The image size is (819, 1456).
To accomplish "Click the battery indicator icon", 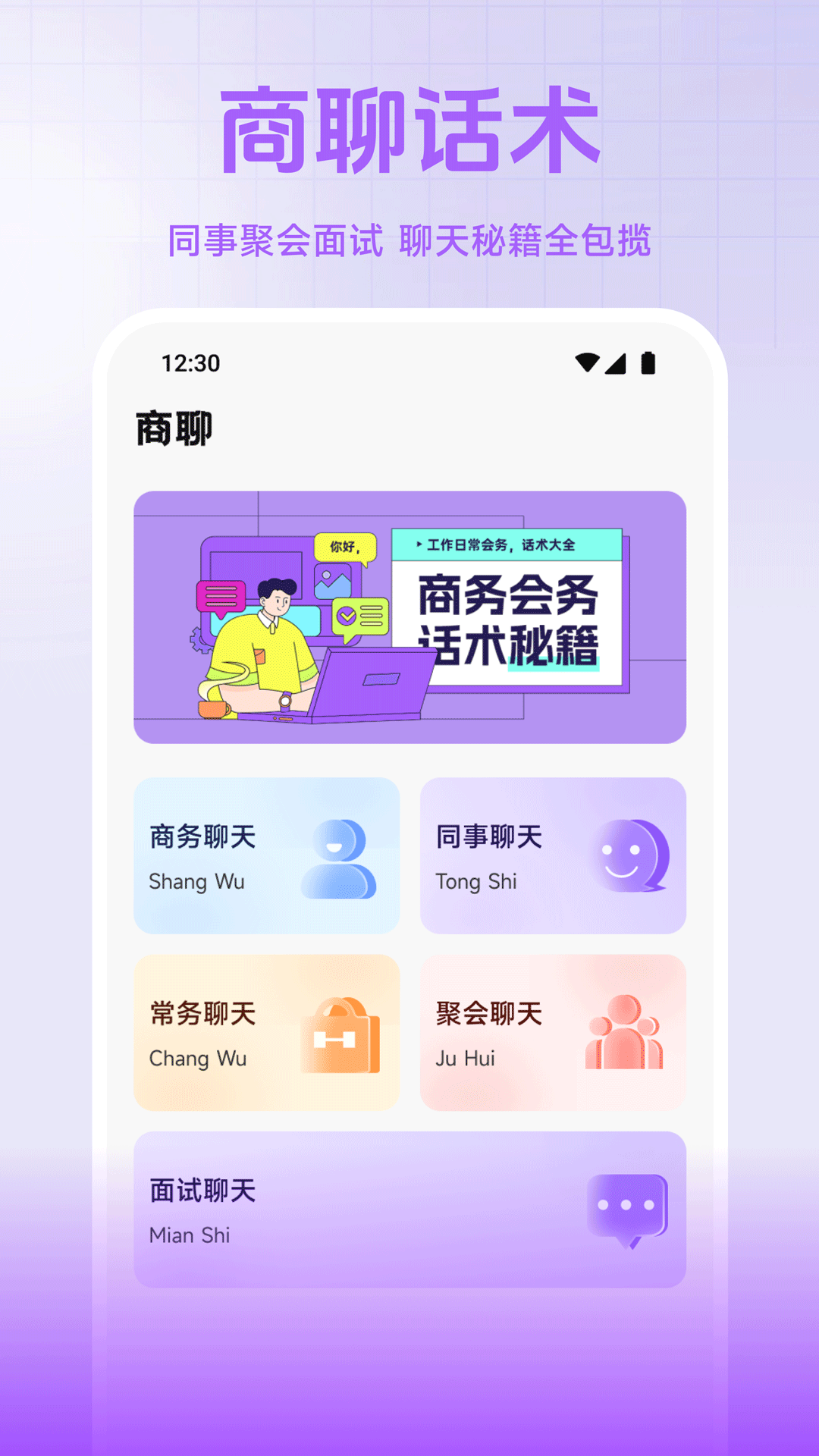I will (648, 364).
